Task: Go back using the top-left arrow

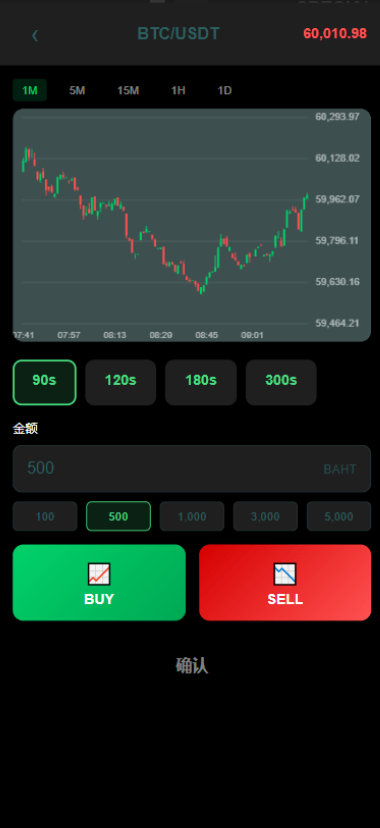Action: pos(35,35)
